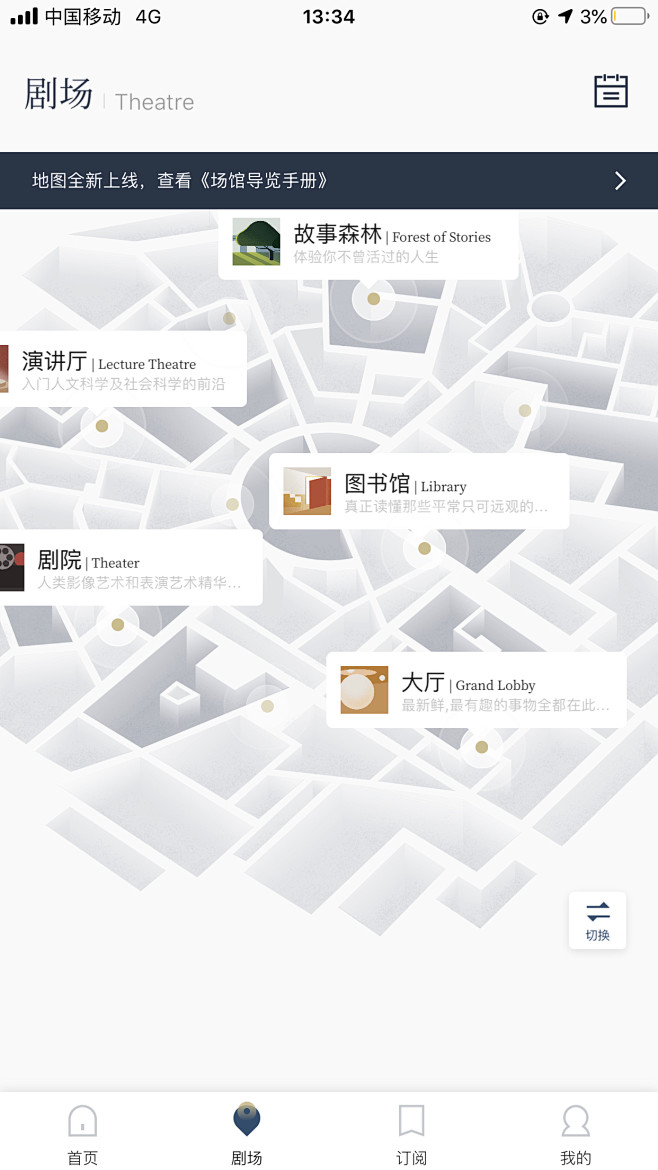The width and height of the screenshot is (658, 1170).
Task: Go to the 首页 home tab
Action: coord(83,1134)
